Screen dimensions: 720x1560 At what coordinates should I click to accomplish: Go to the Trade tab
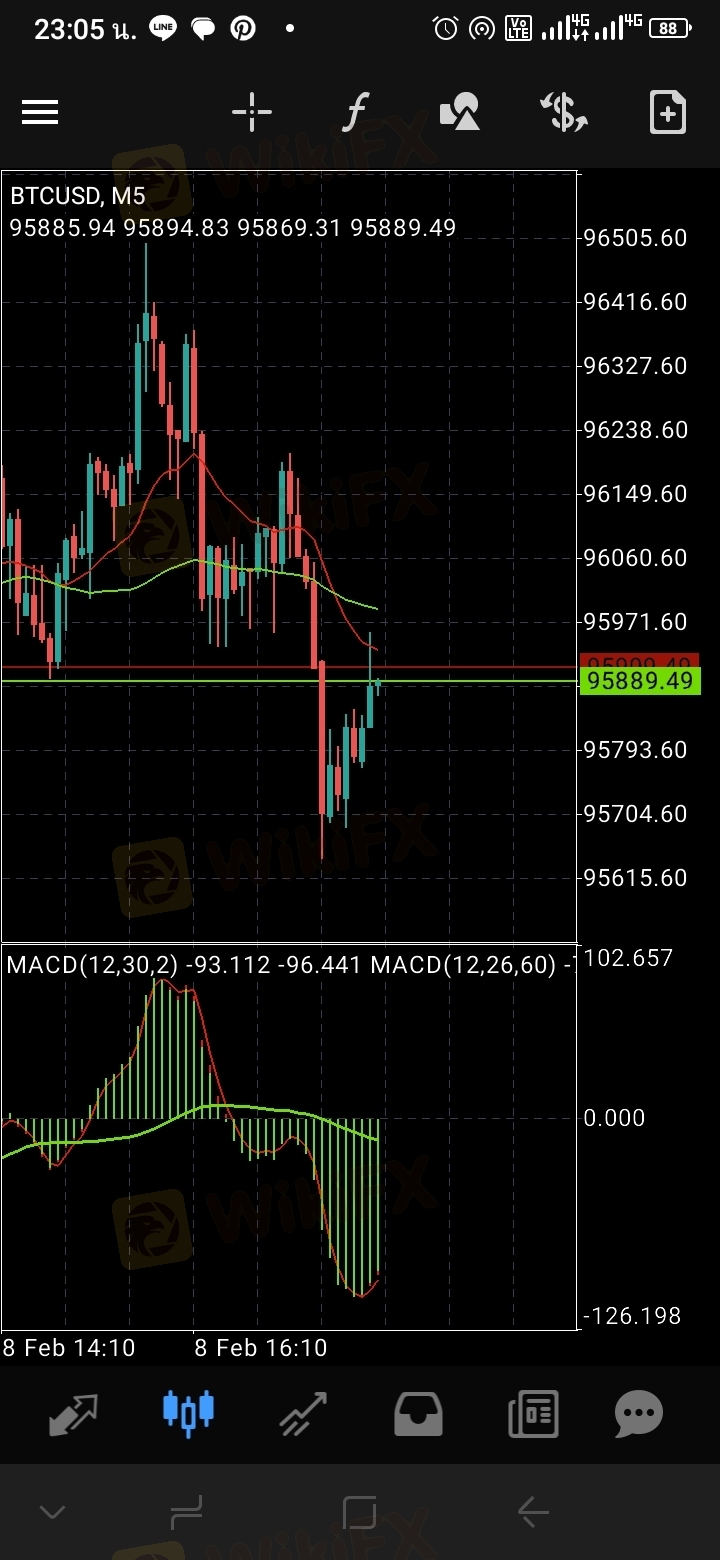(x=303, y=1412)
